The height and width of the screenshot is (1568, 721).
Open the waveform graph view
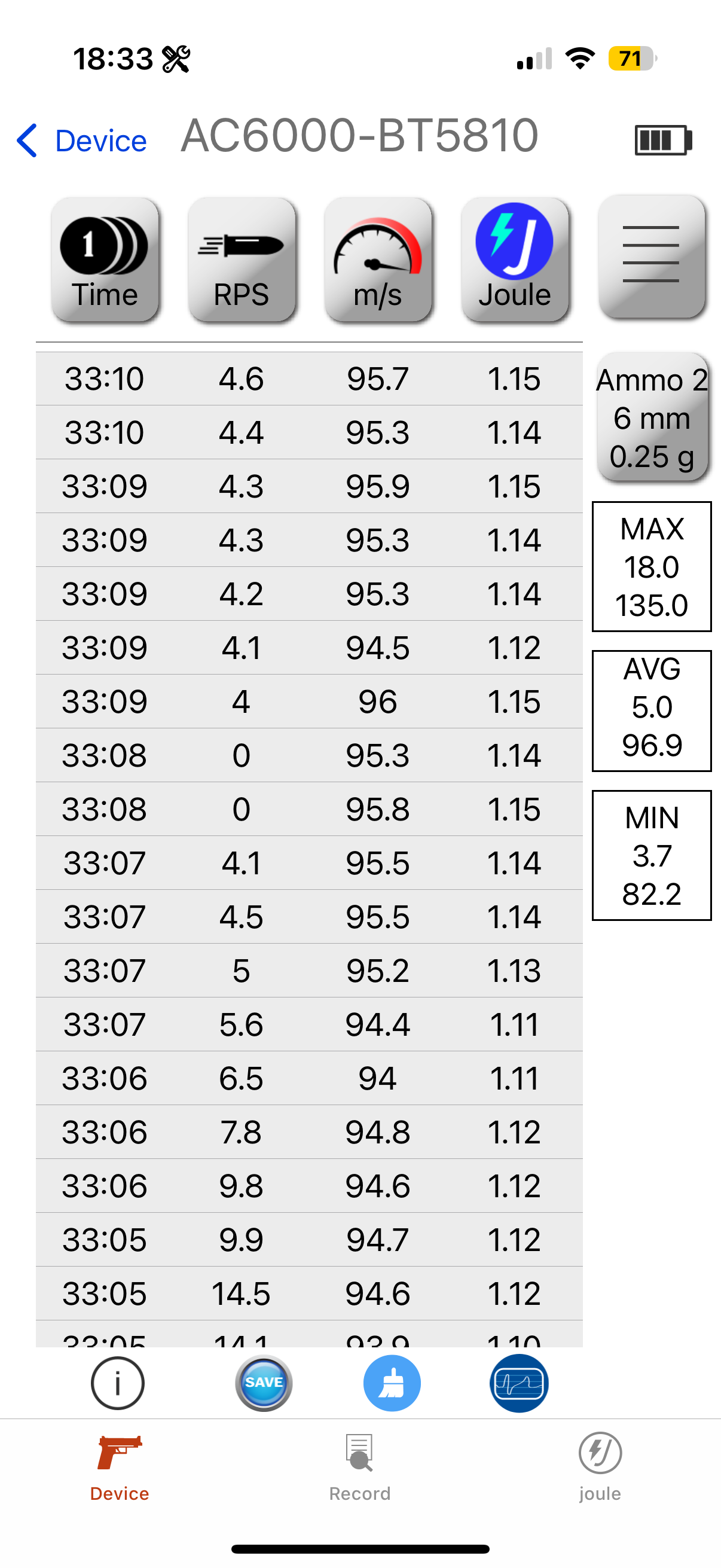coord(519,1383)
